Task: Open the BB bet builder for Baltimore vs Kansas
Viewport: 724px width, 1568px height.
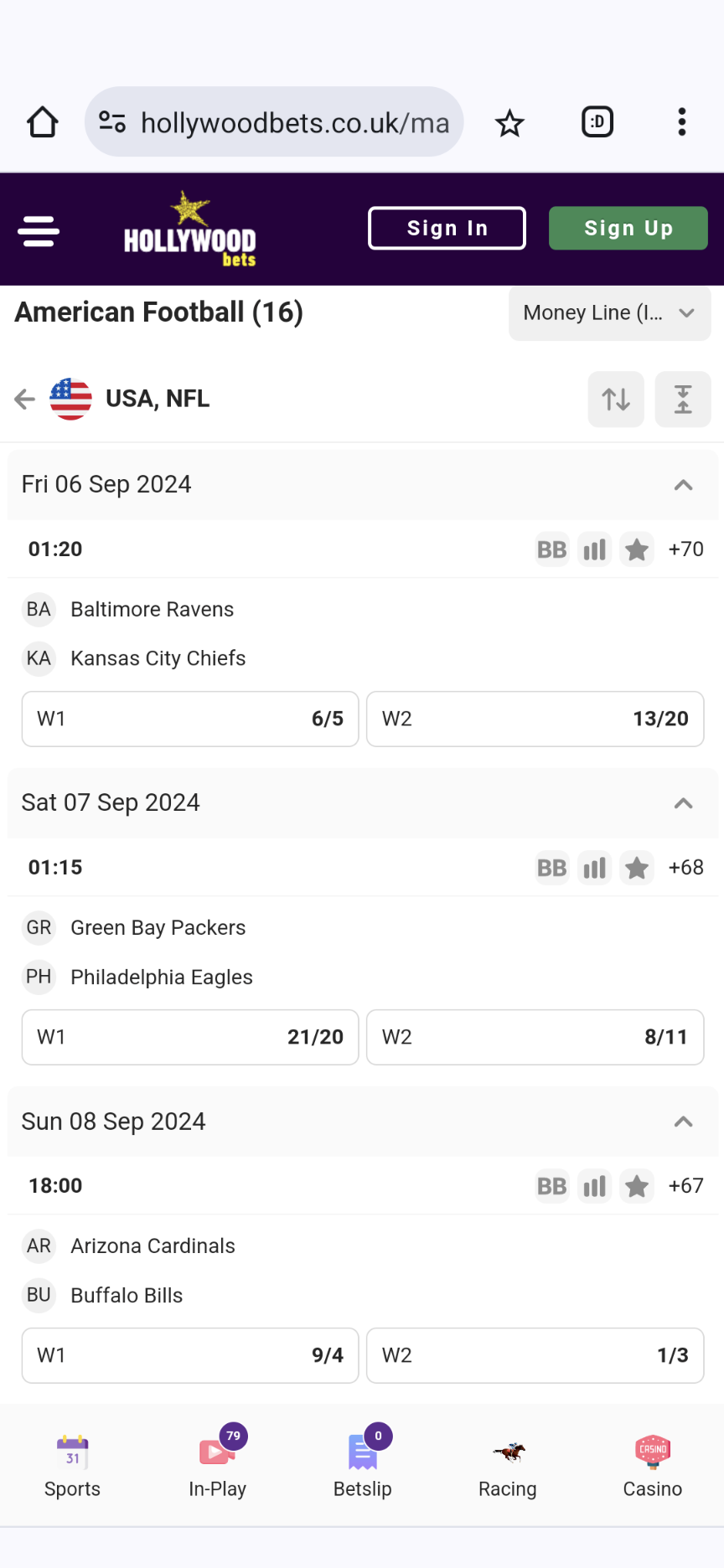Action: [x=551, y=549]
